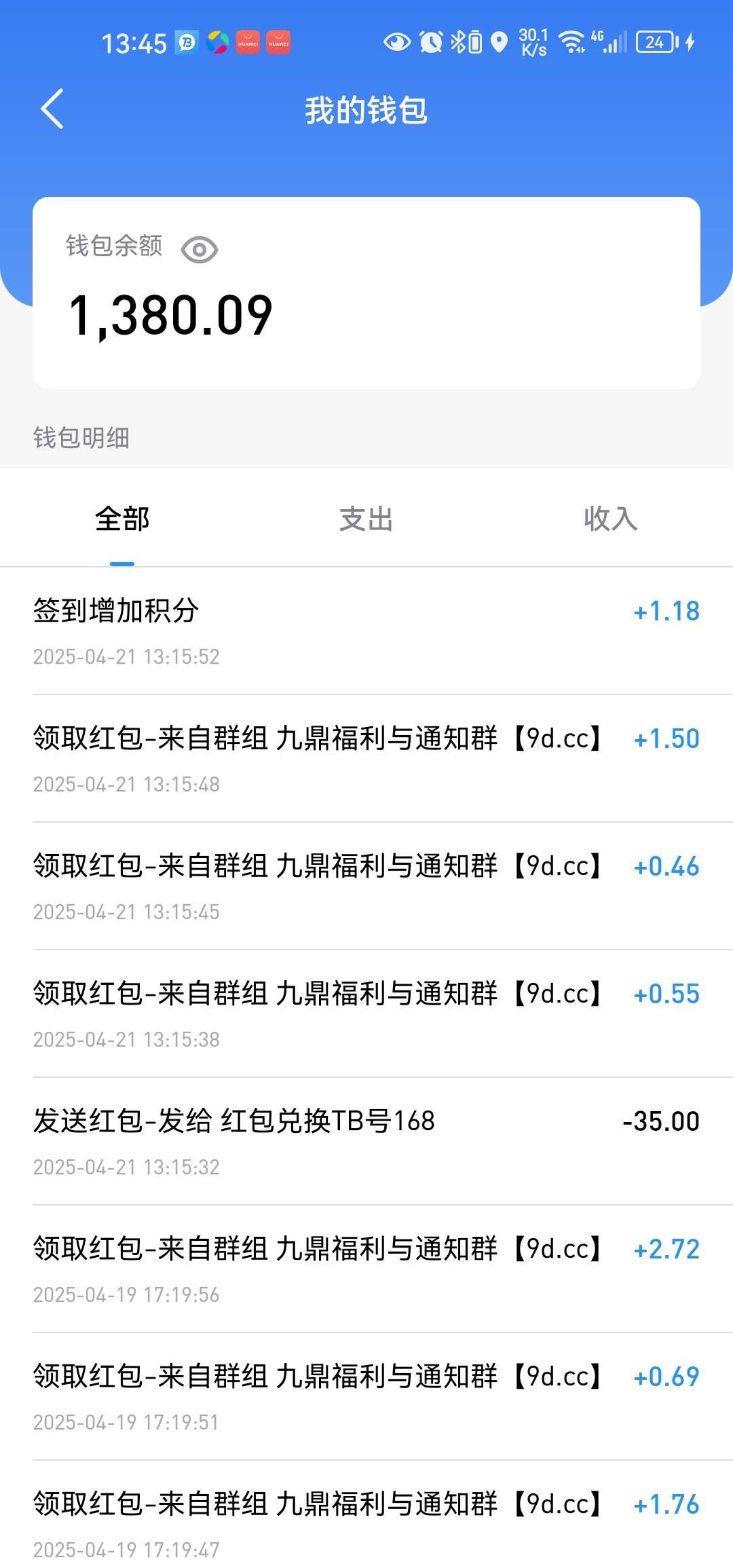Go back from 我的钱包
Image resolution: width=733 pixels, height=1568 pixels.
[52, 109]
